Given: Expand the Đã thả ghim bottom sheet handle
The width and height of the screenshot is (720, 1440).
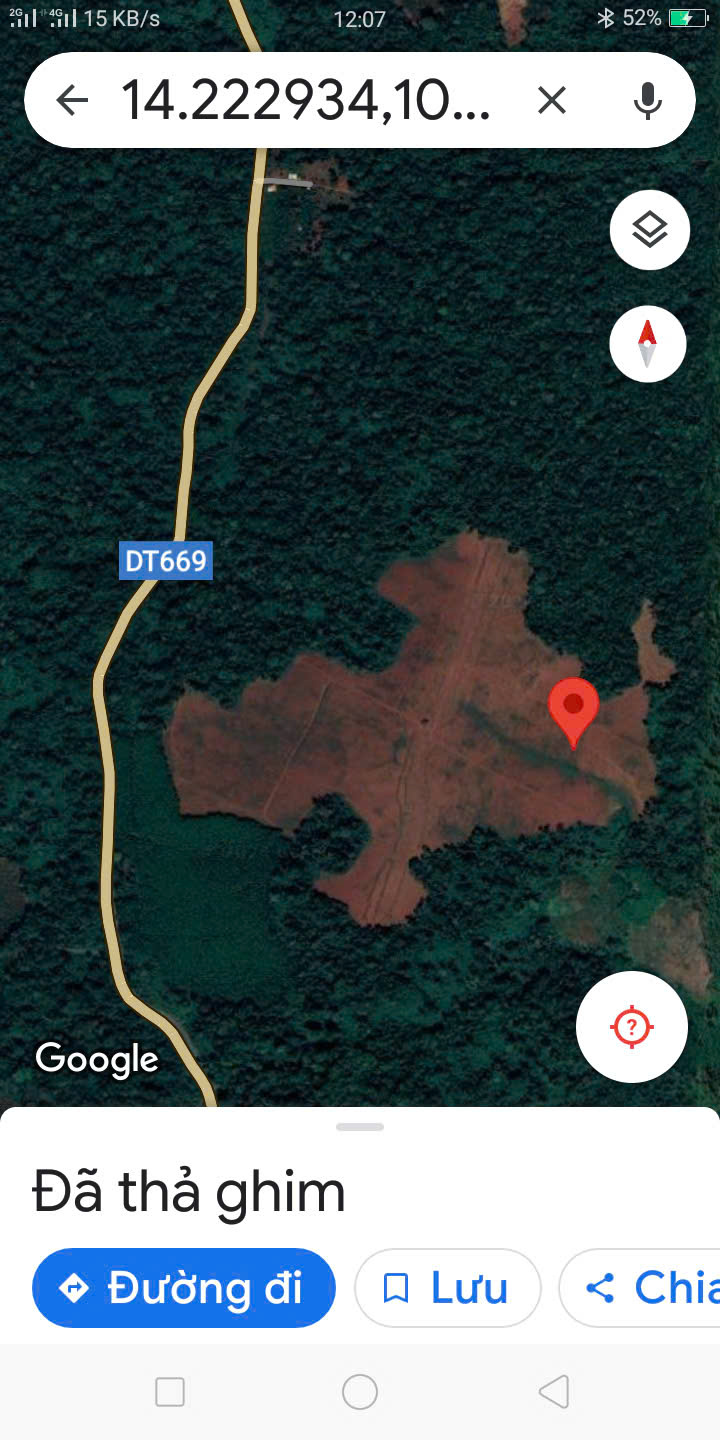Looking at the screenshot, I should click(360, 1127).
